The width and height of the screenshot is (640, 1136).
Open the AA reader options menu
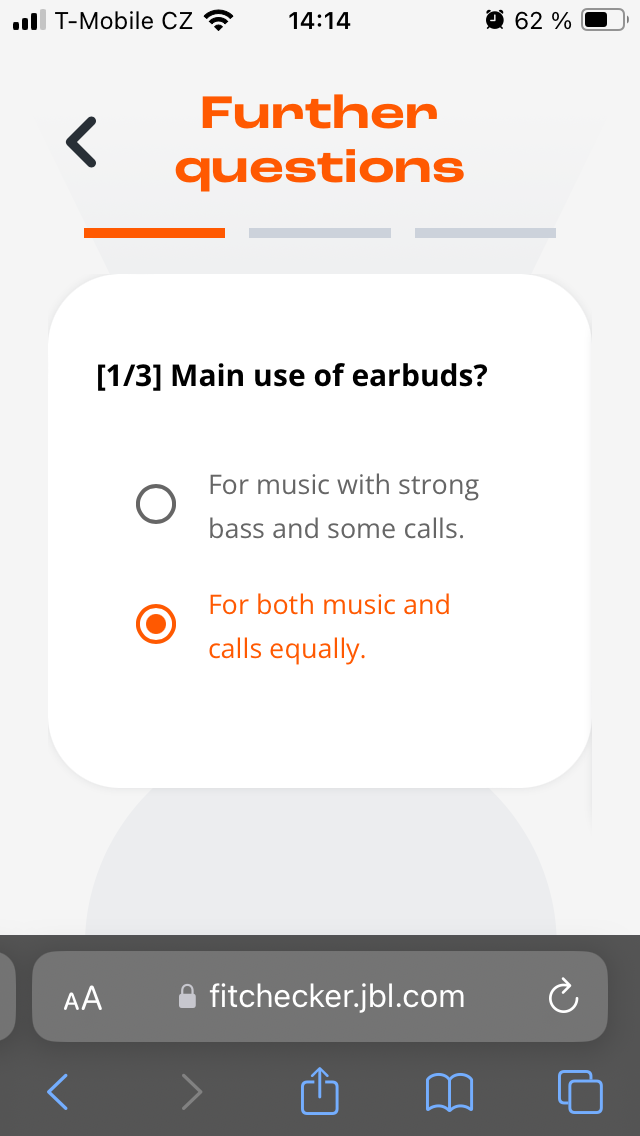[82, 997]
